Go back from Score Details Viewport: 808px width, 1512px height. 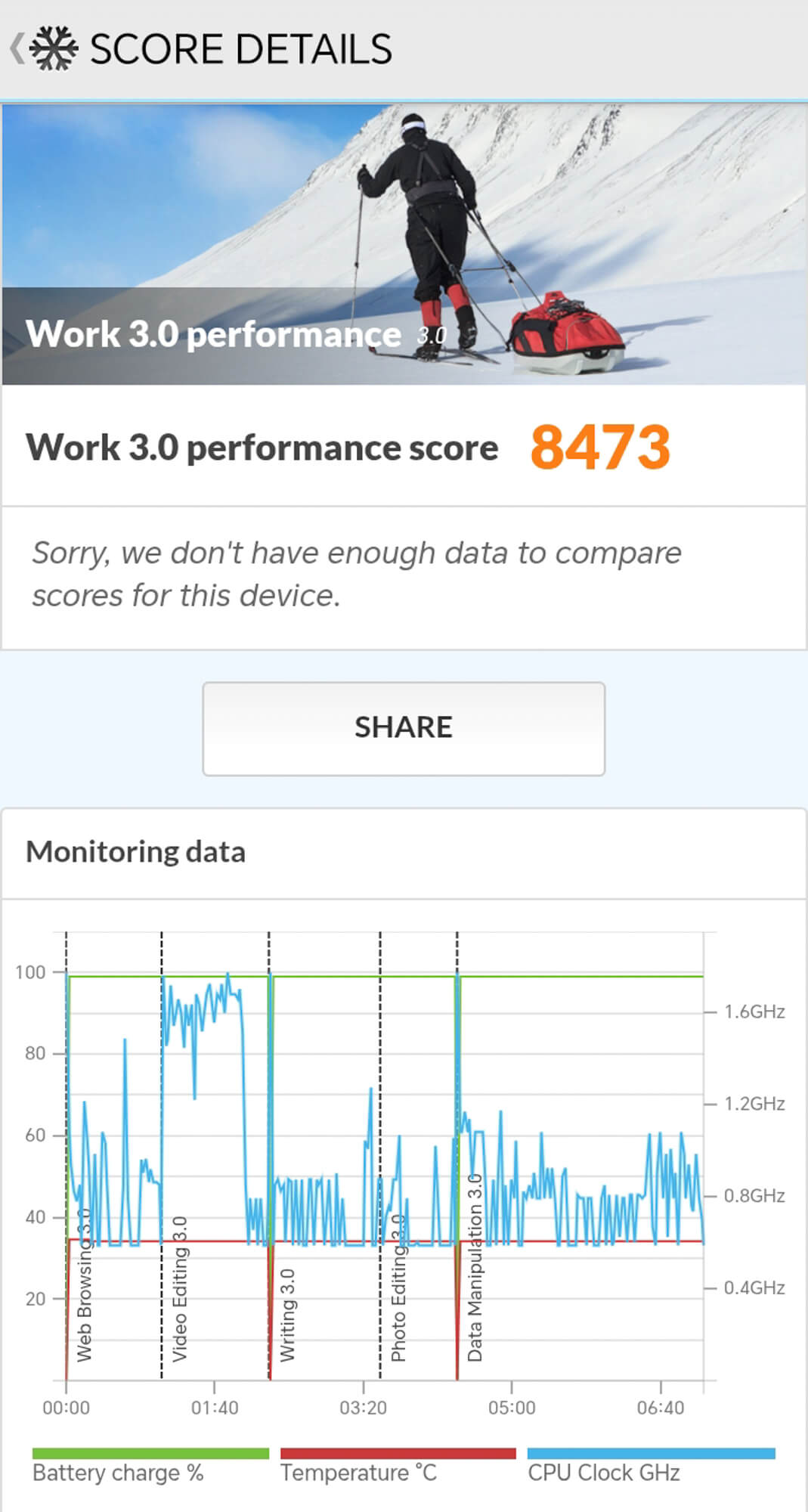(18, 48)
